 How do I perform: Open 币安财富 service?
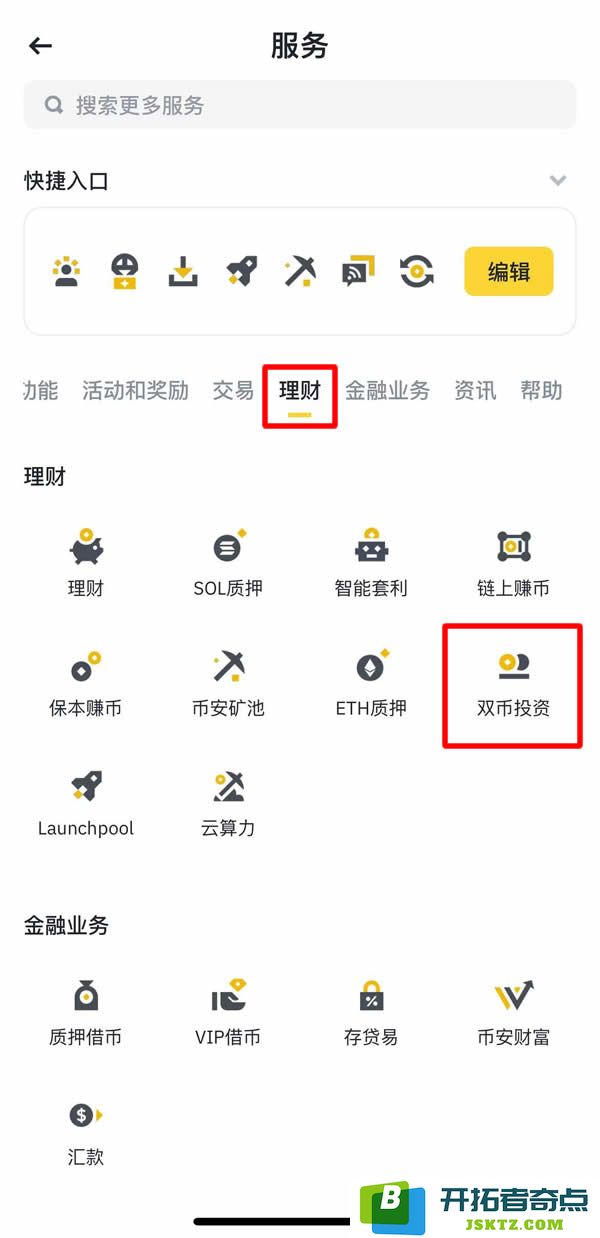pyautogui.click(x=513, y=1013)
